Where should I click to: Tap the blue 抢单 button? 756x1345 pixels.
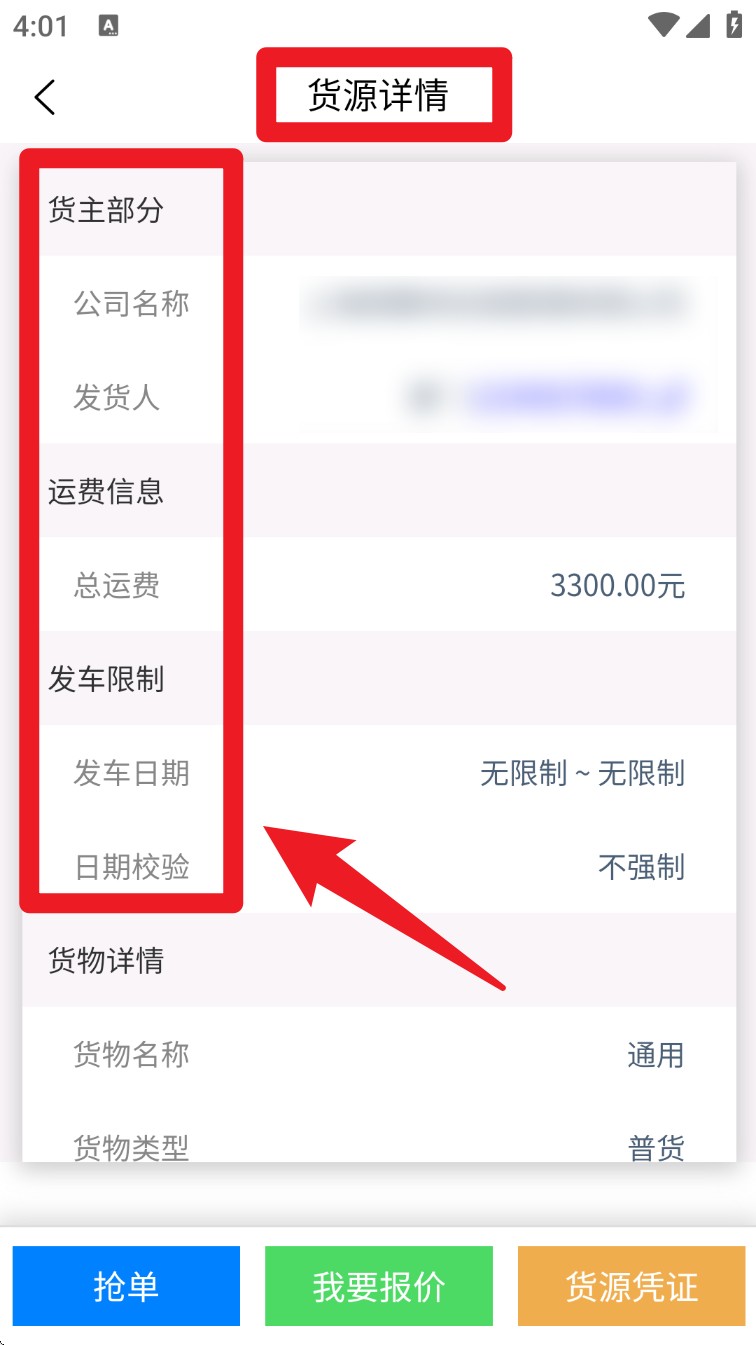tap(126, 1286)
